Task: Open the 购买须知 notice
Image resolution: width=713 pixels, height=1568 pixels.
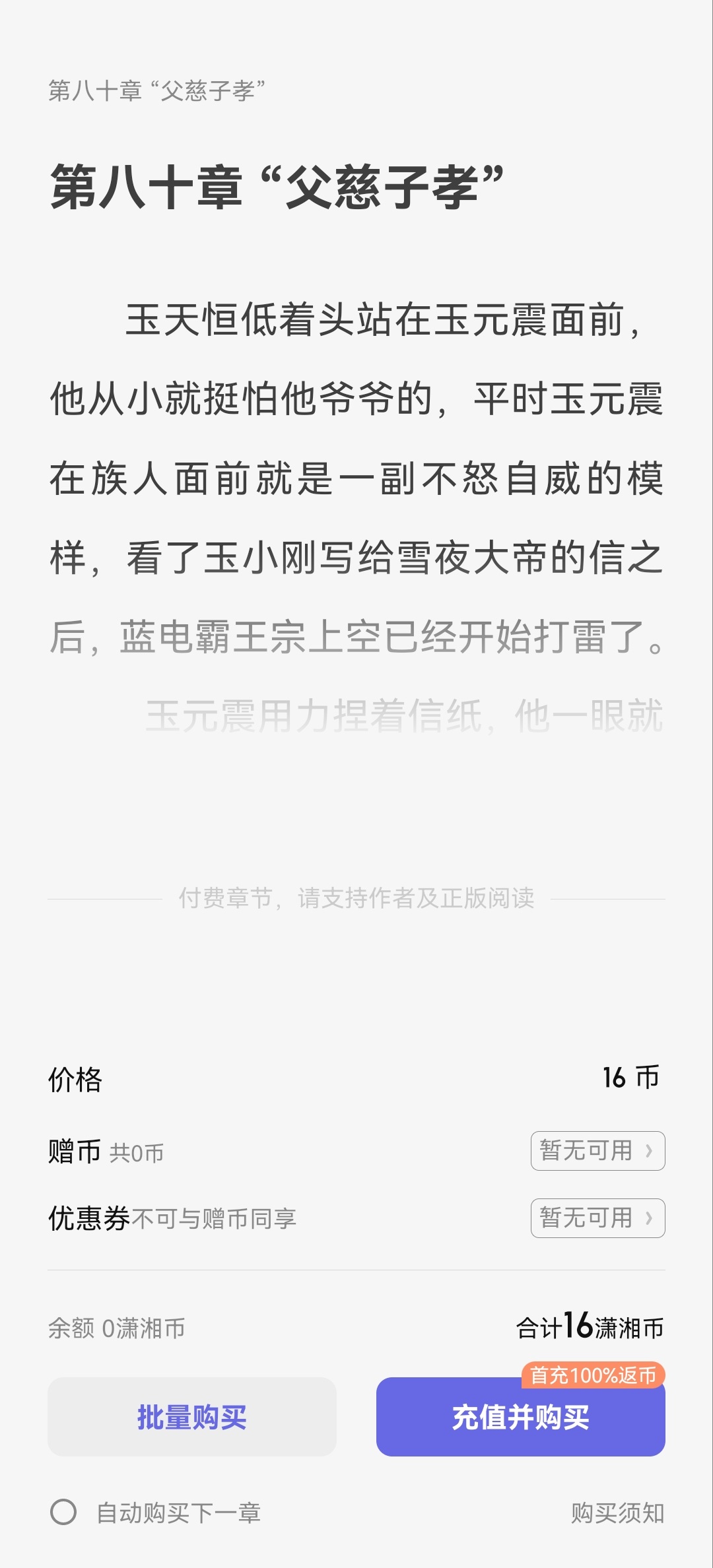Action: click(x=617, y=1513)
